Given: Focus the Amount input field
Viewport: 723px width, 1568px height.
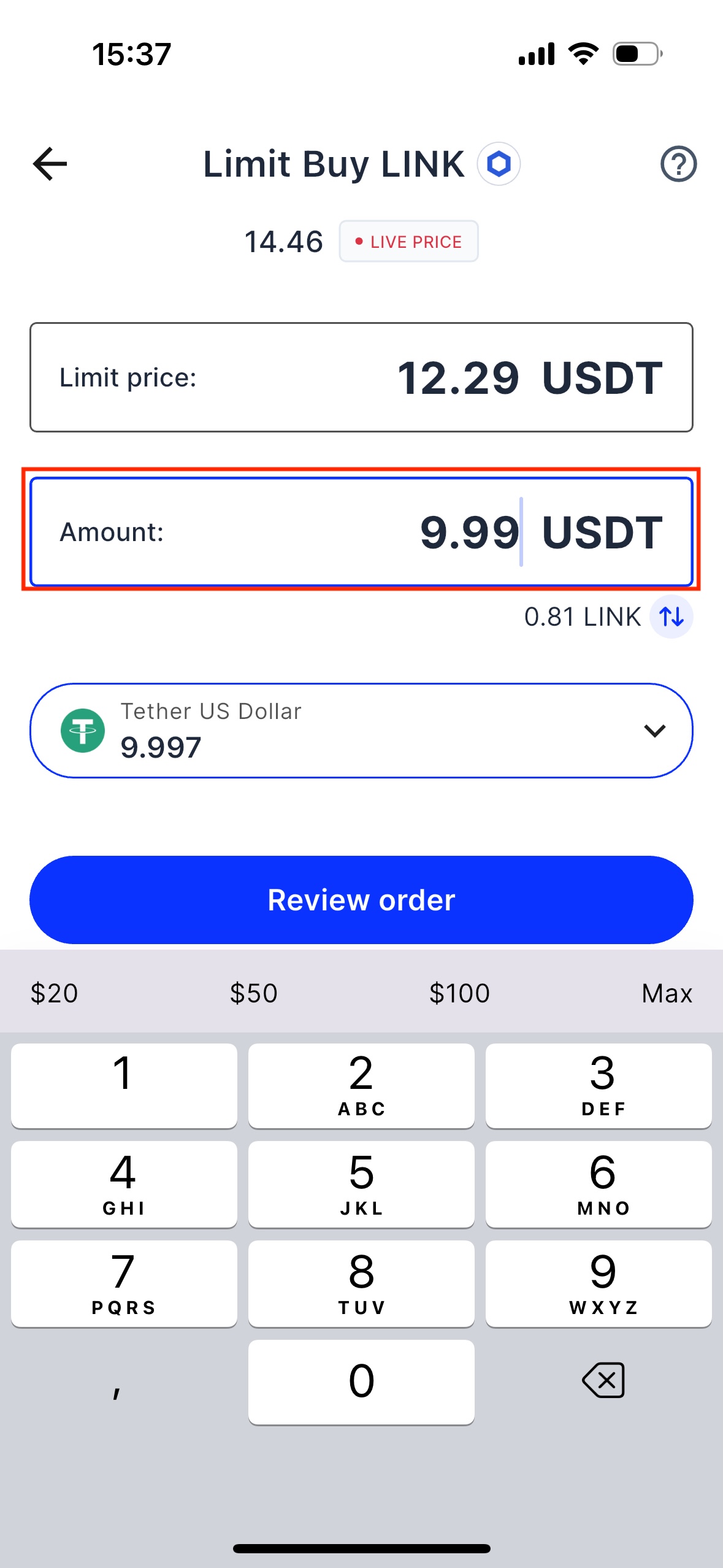Looking at the screenshot, I should pyautogui.click(x=361, y=531).
